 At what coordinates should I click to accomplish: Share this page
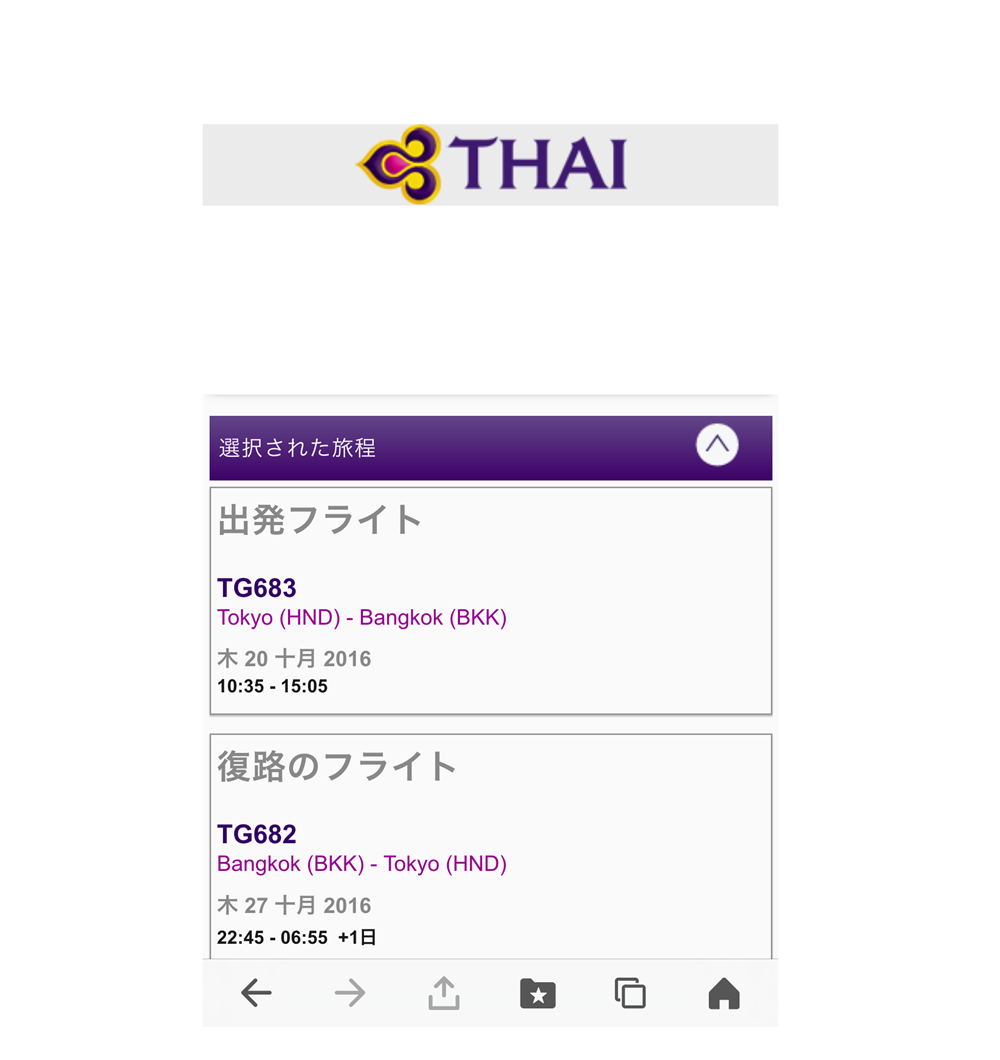(x=444, y=993)
